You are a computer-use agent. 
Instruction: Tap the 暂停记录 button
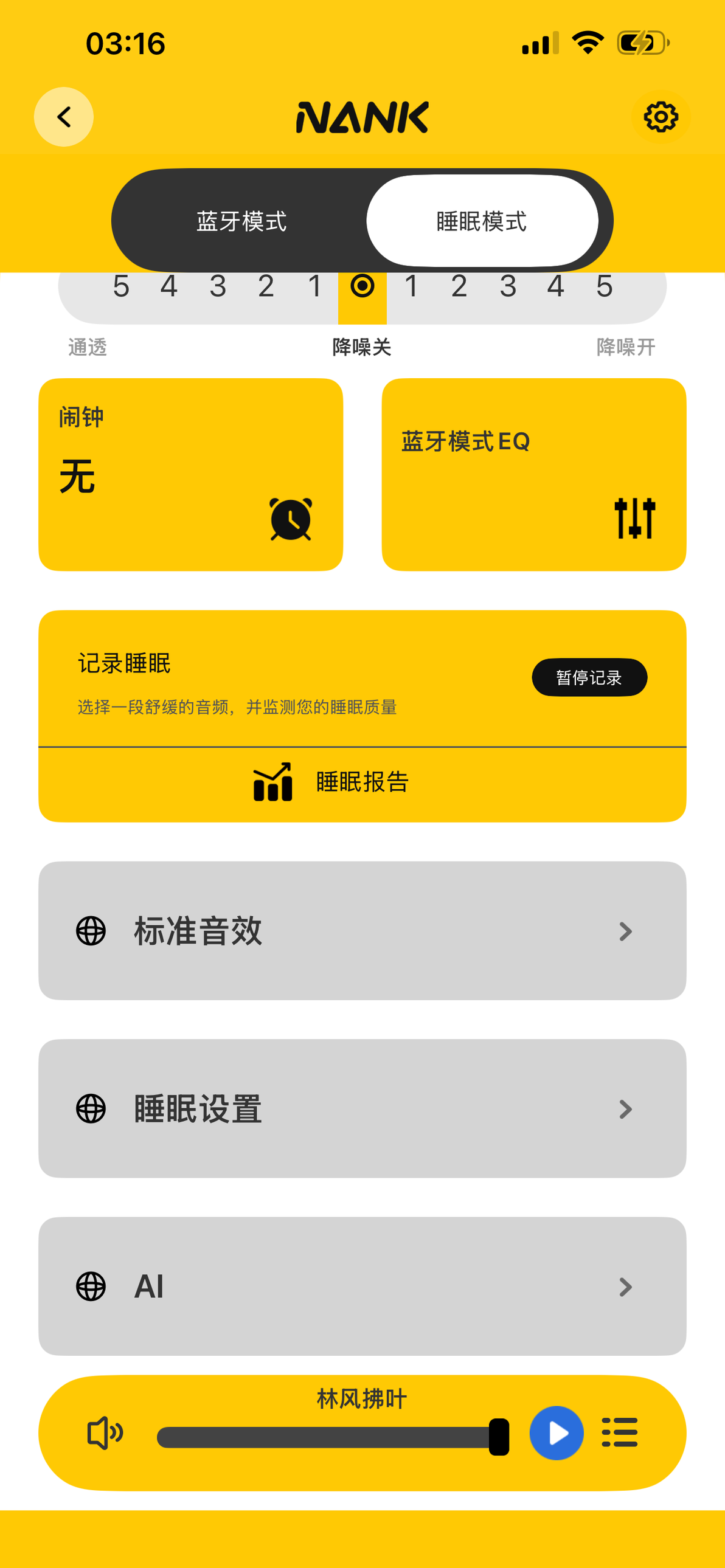589,677
